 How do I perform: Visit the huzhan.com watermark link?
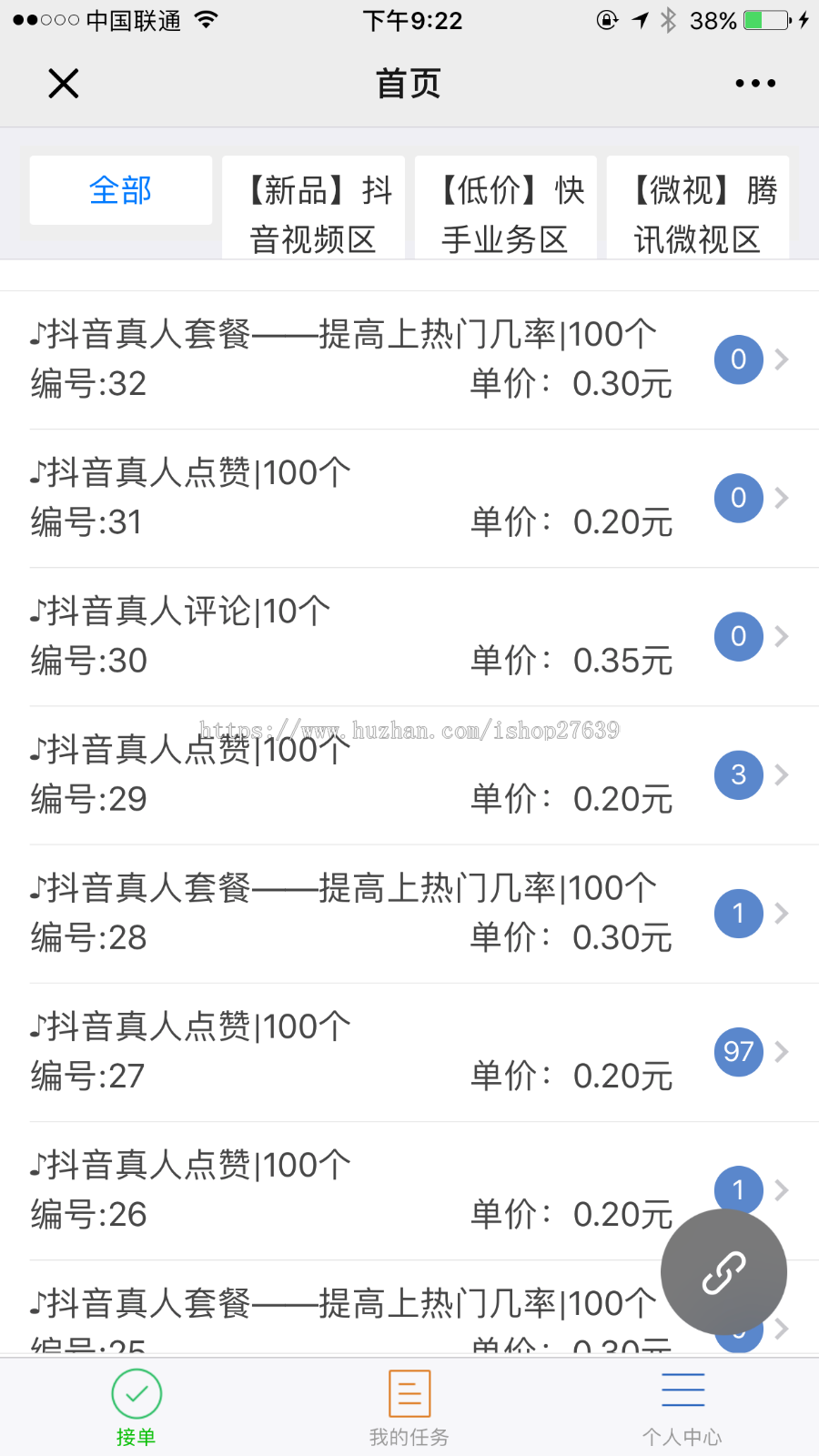pos(409,729)
